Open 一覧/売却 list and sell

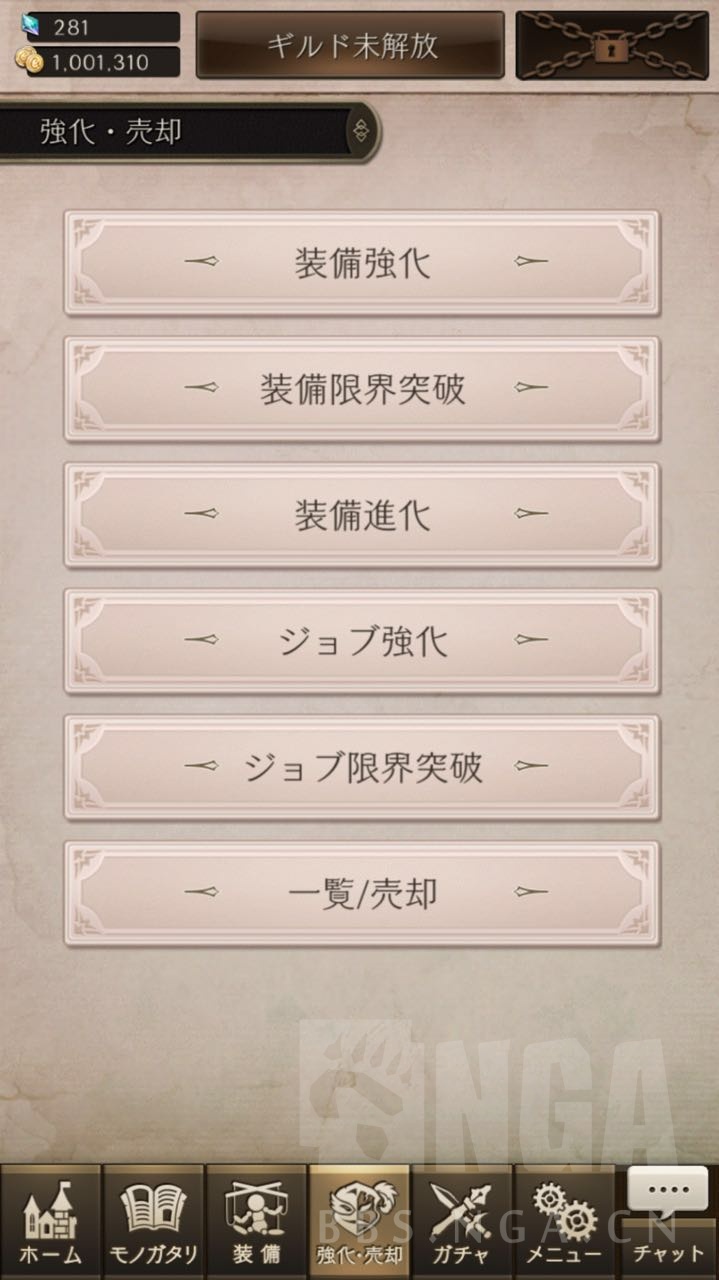362,893
